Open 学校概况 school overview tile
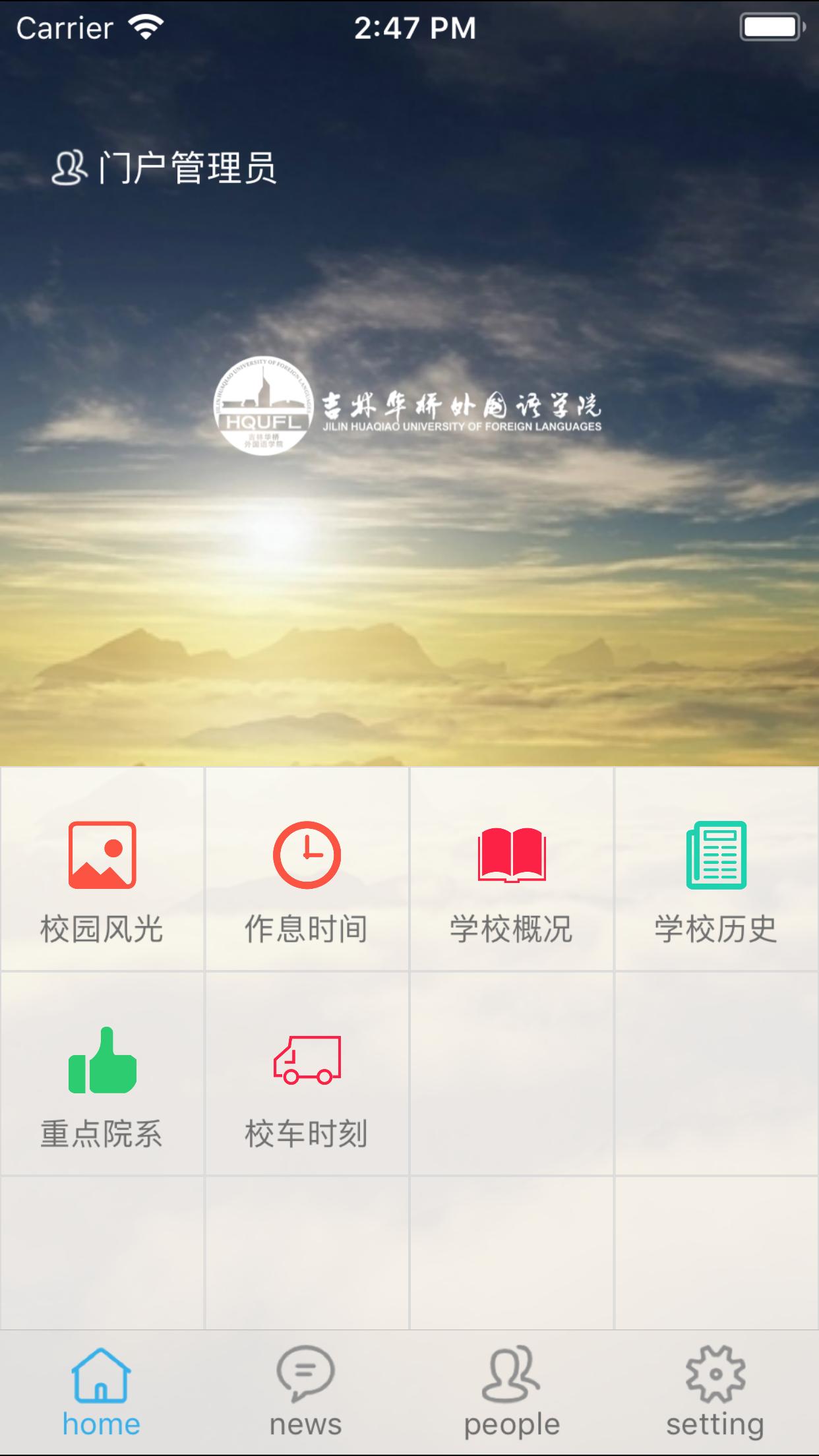819x1456 pixels. [512, 870]
